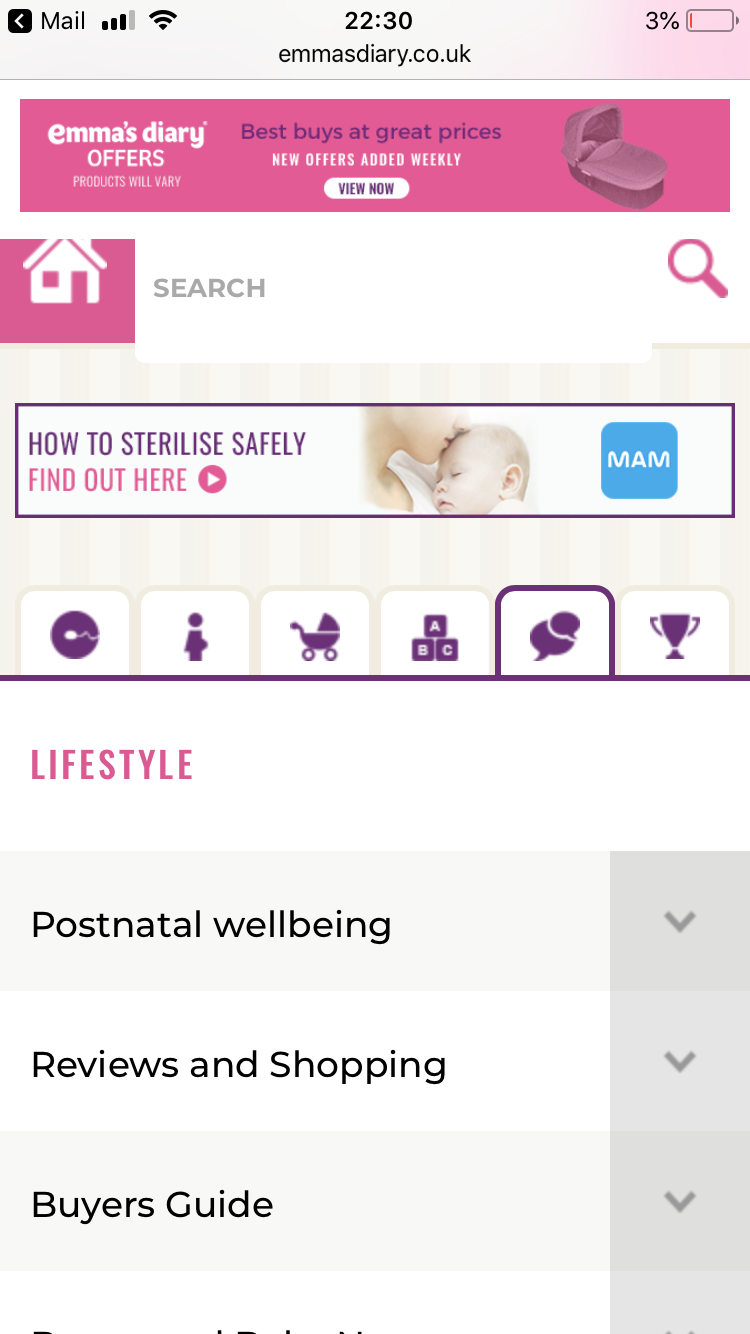The image size is (750, 1334).
Task: Expand the Postnatal wellbeing section
Action: (680, 921)
